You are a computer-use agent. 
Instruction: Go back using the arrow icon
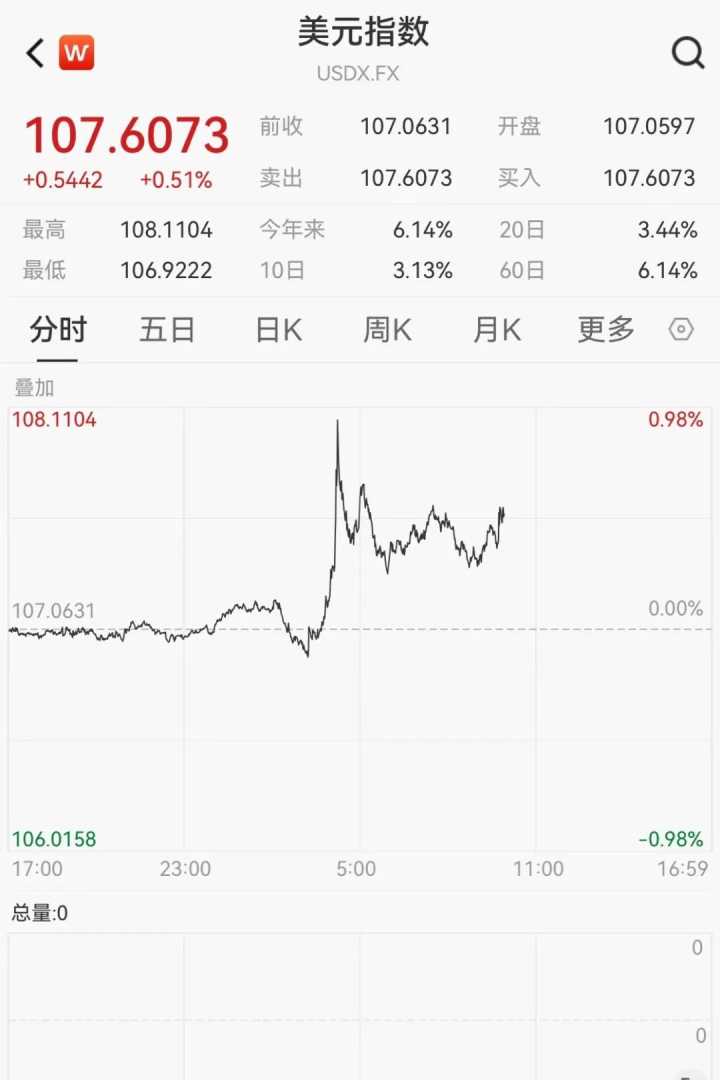coord(36,53)
